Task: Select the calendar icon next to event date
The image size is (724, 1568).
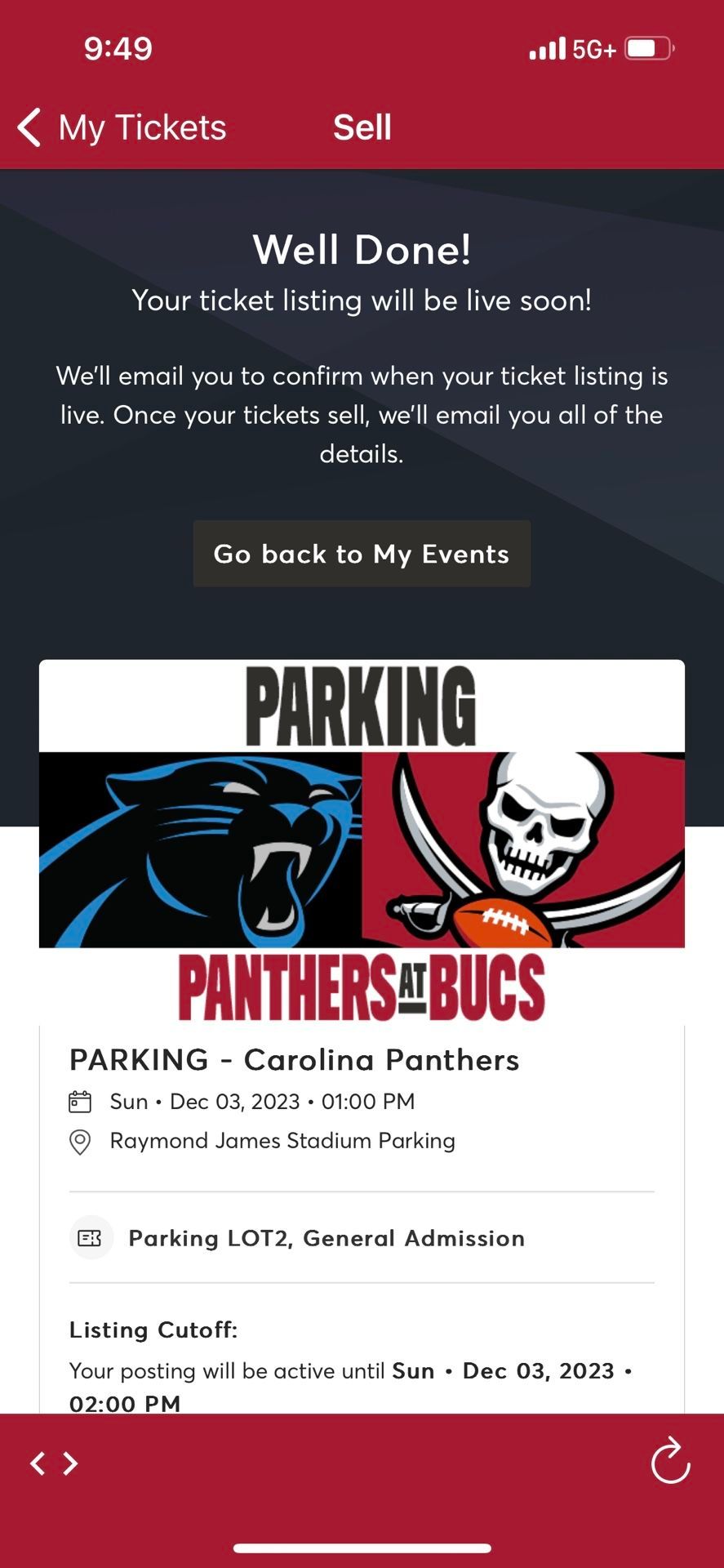Action: coord(79,1101)
